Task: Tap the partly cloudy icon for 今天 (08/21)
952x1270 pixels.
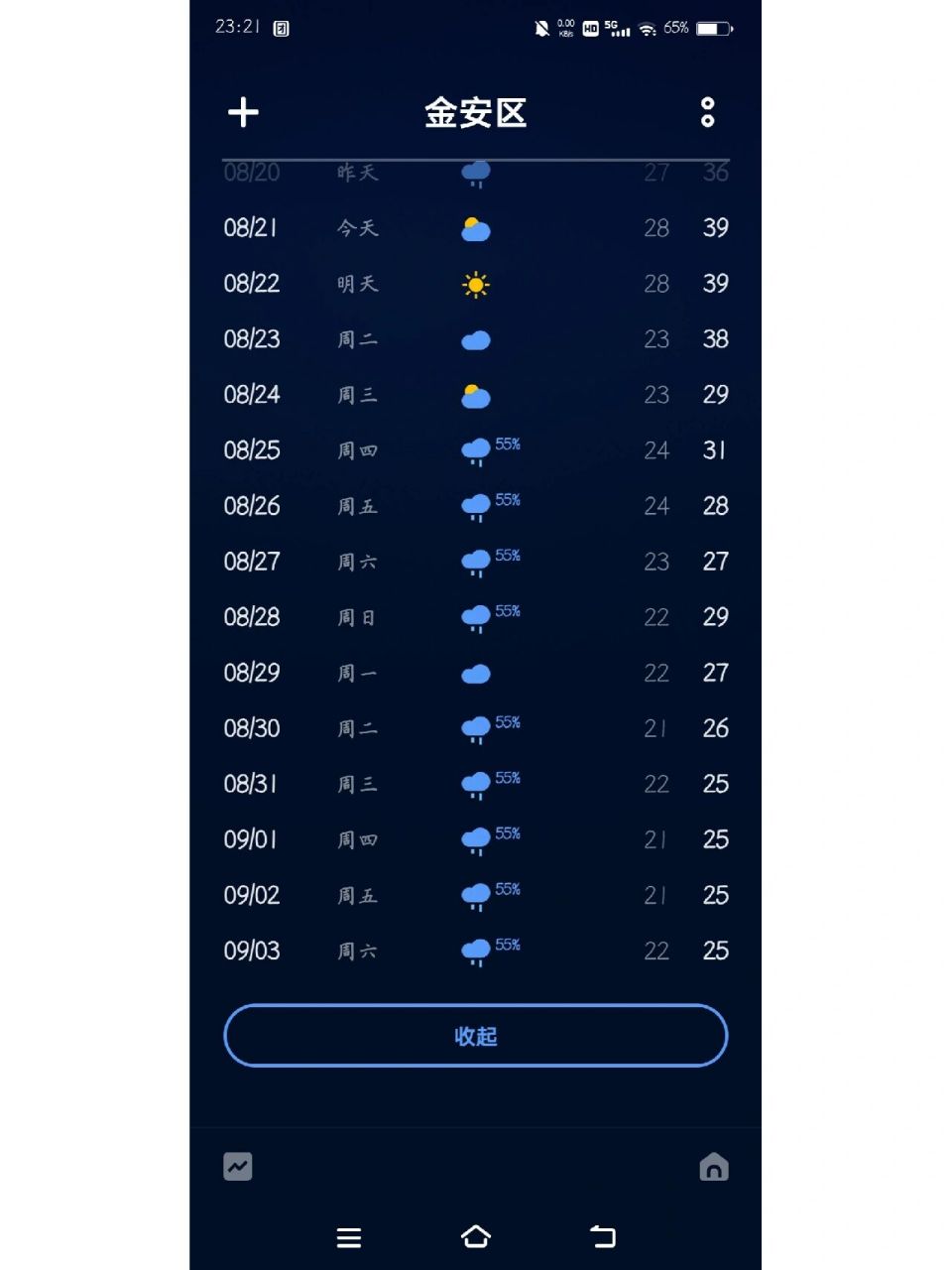Action: 475,228
